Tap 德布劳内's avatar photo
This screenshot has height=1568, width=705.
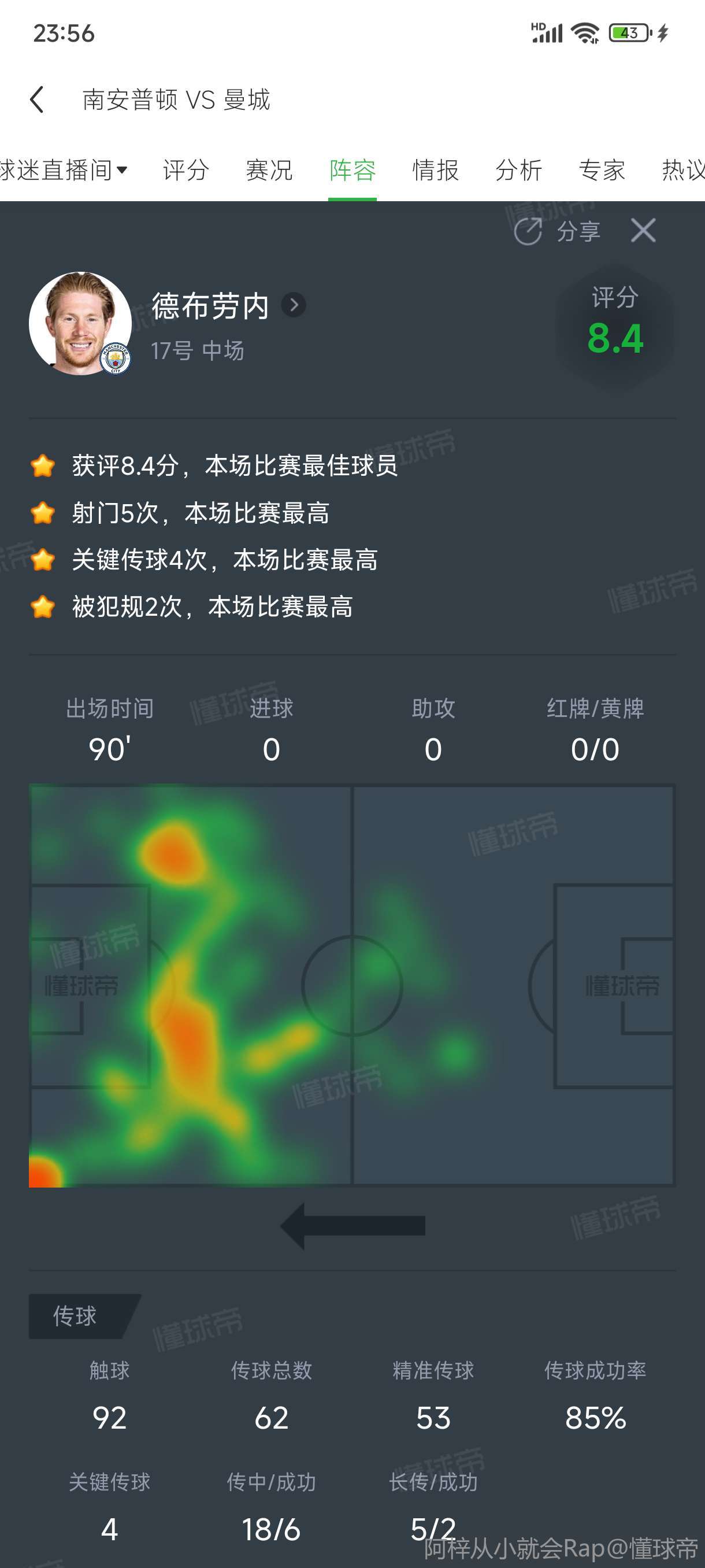(80, 323)
